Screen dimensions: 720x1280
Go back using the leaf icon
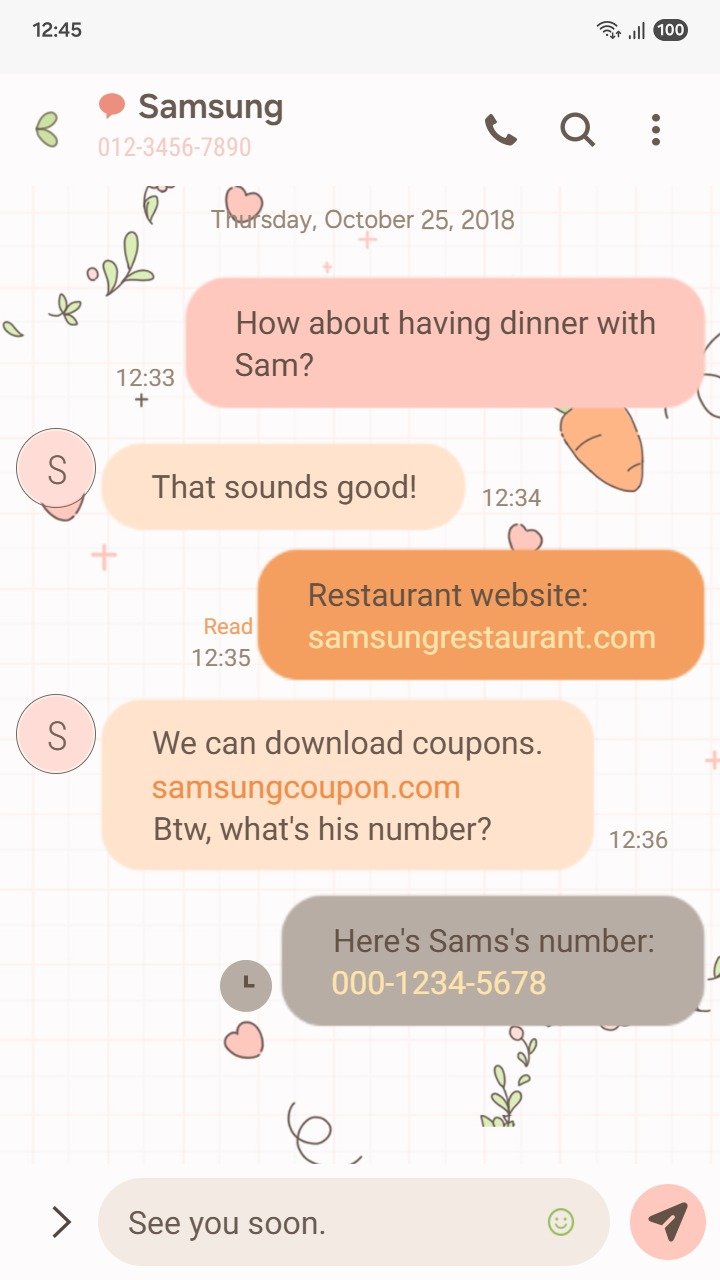click(x=46, y=129)
